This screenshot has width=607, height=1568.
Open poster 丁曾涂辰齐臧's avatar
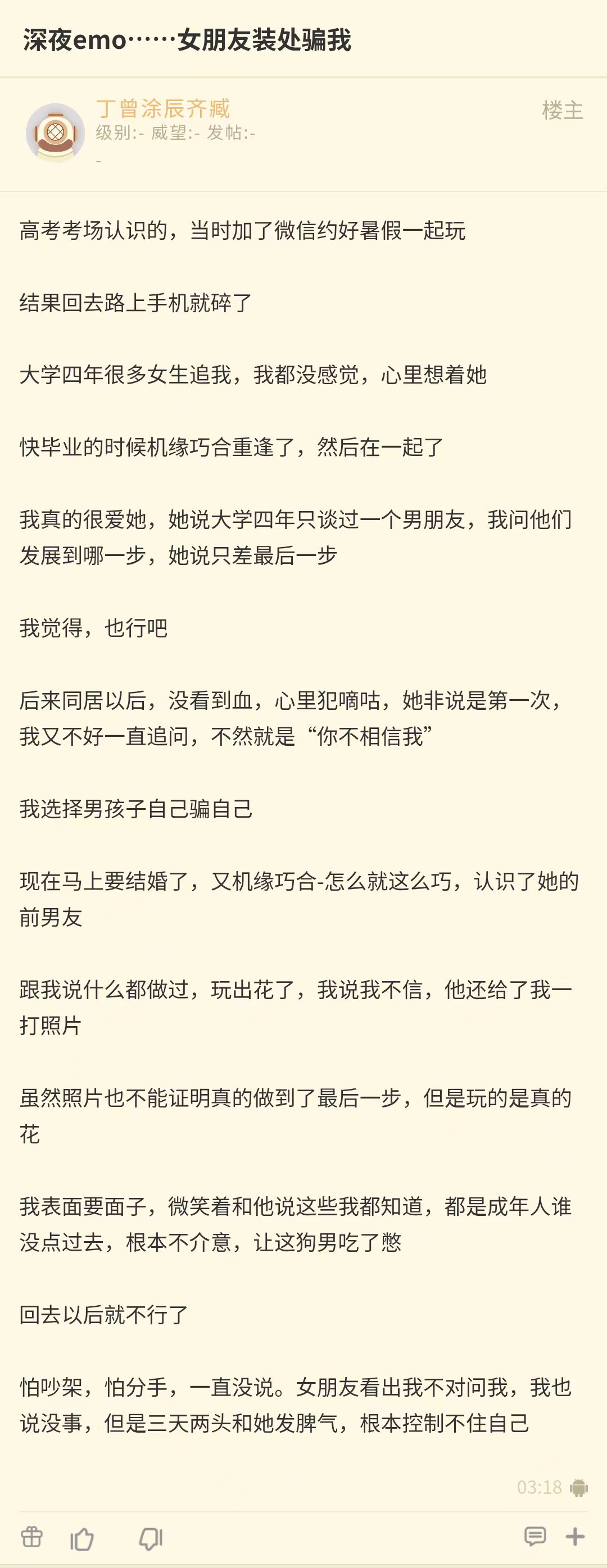tap(55, 133)
